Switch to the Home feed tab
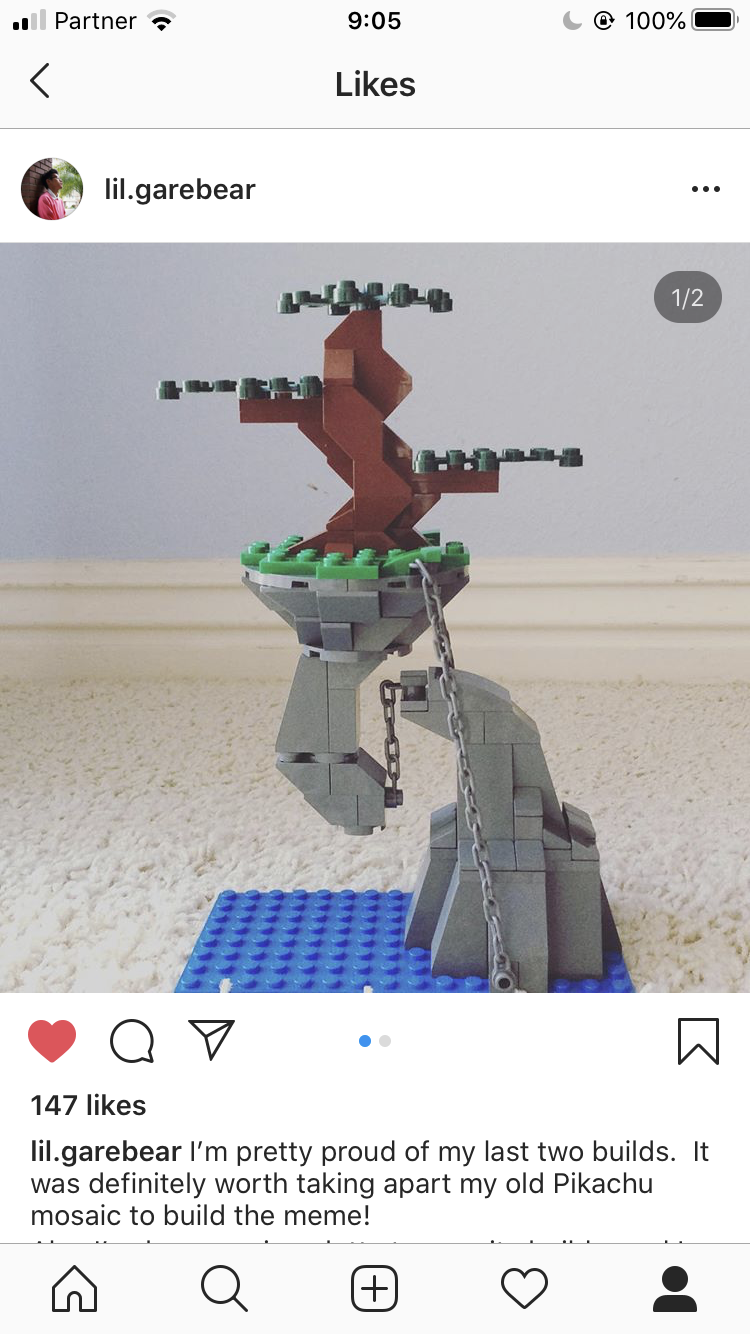This screenshot has height=1334, width=750. [75, 1288]
